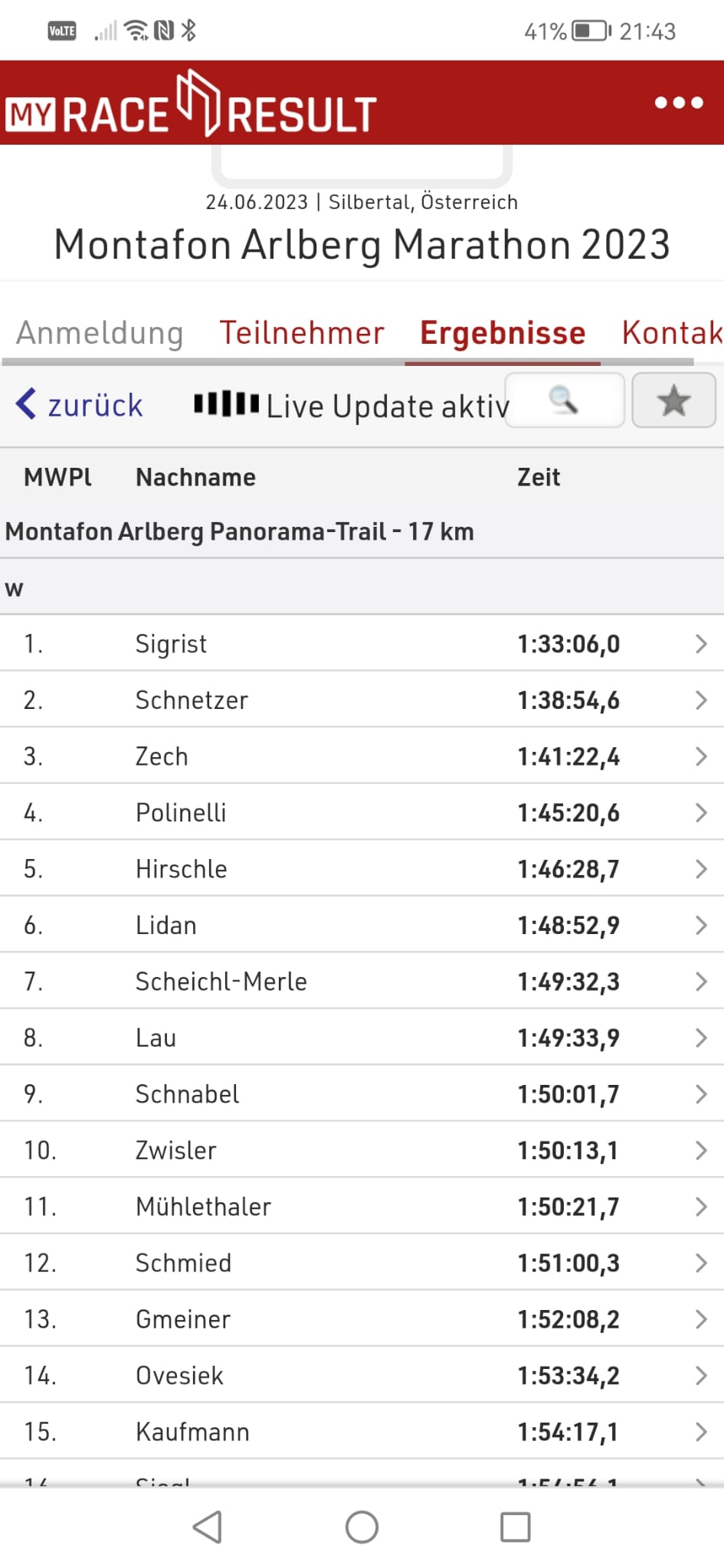Select the Ergebnisse tab

tap(503, 333)
